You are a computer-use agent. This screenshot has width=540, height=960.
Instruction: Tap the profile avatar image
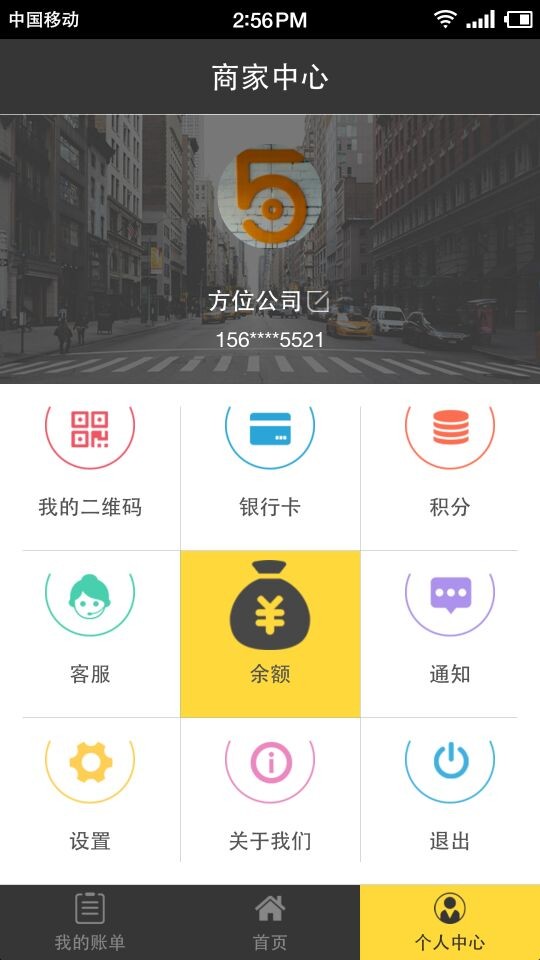click(x=269, y=197)
